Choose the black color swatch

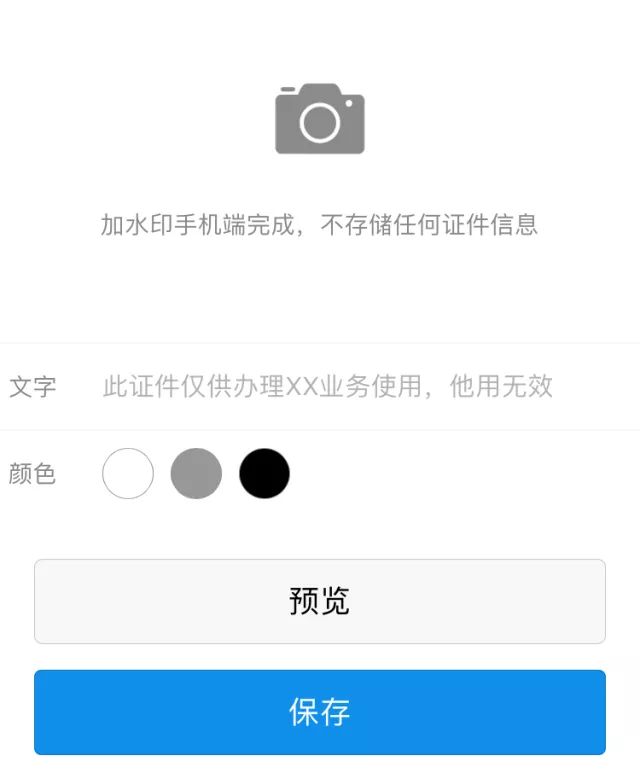coord(264,474)
